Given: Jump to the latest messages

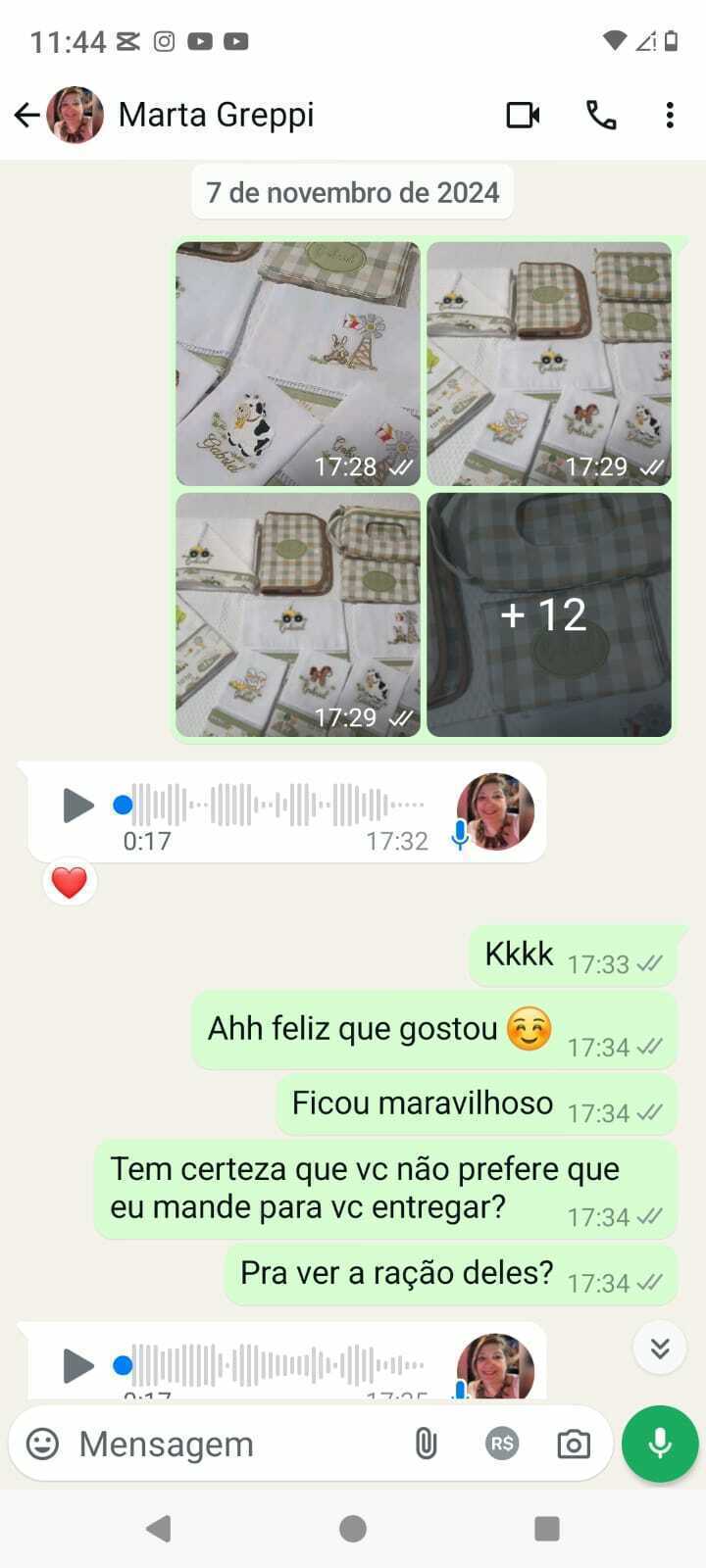Looking at the screenshot, I should (x=660, y=1348).
